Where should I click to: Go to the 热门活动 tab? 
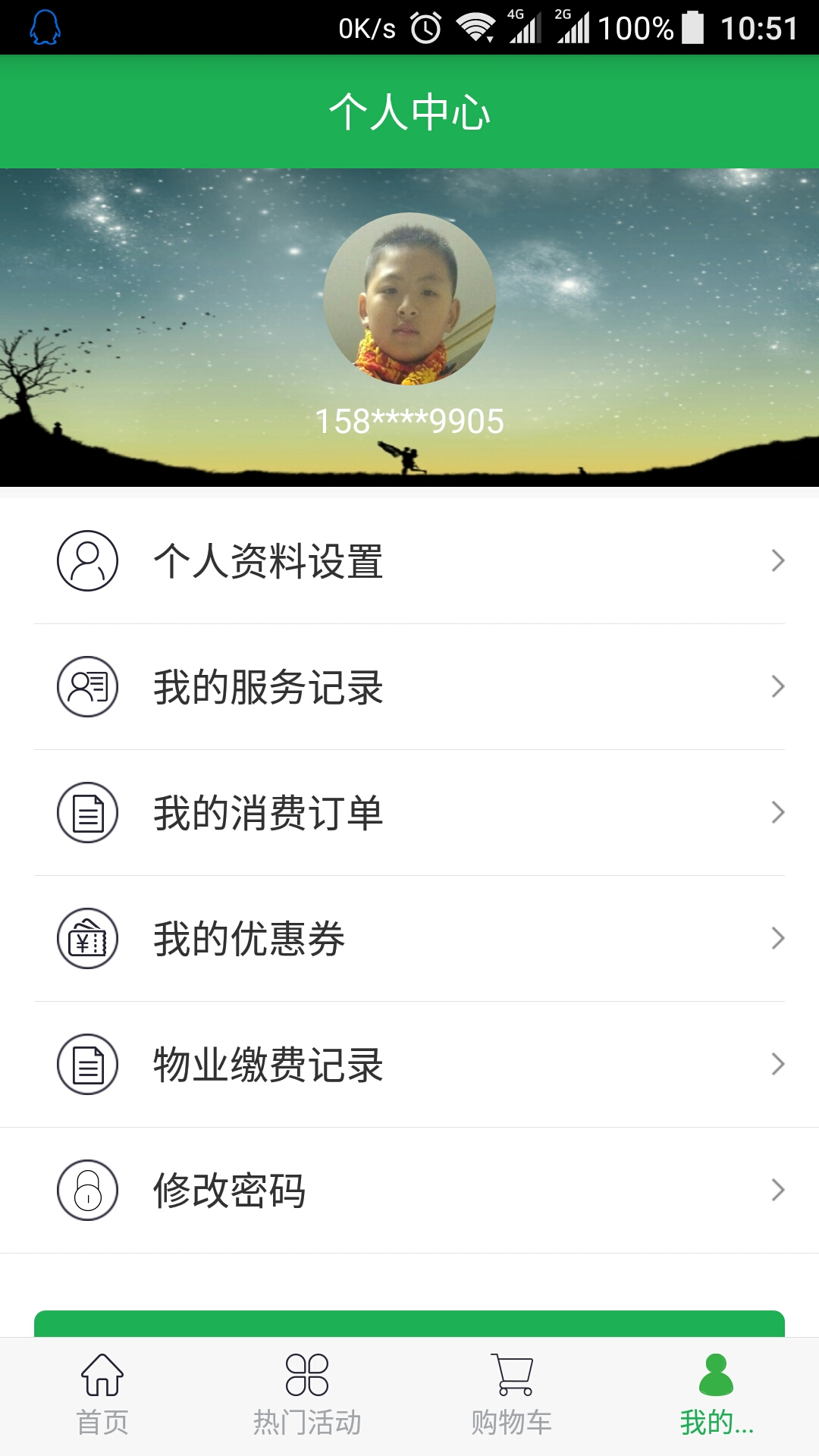[x=307, y=1395]
